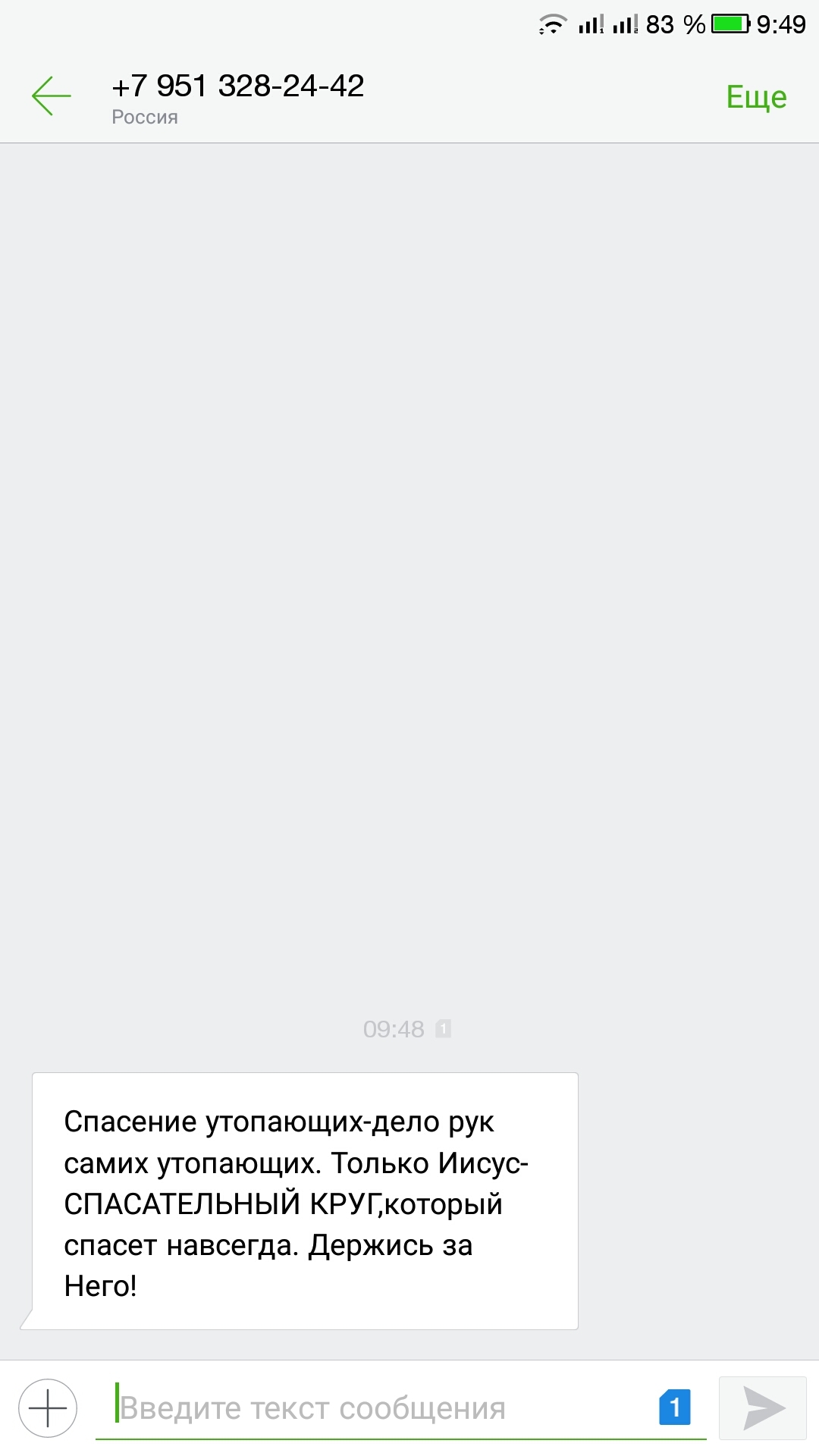The image size is (819, 1456).
Task: Tap the plus icon to add attachment
Action: 48,1408
